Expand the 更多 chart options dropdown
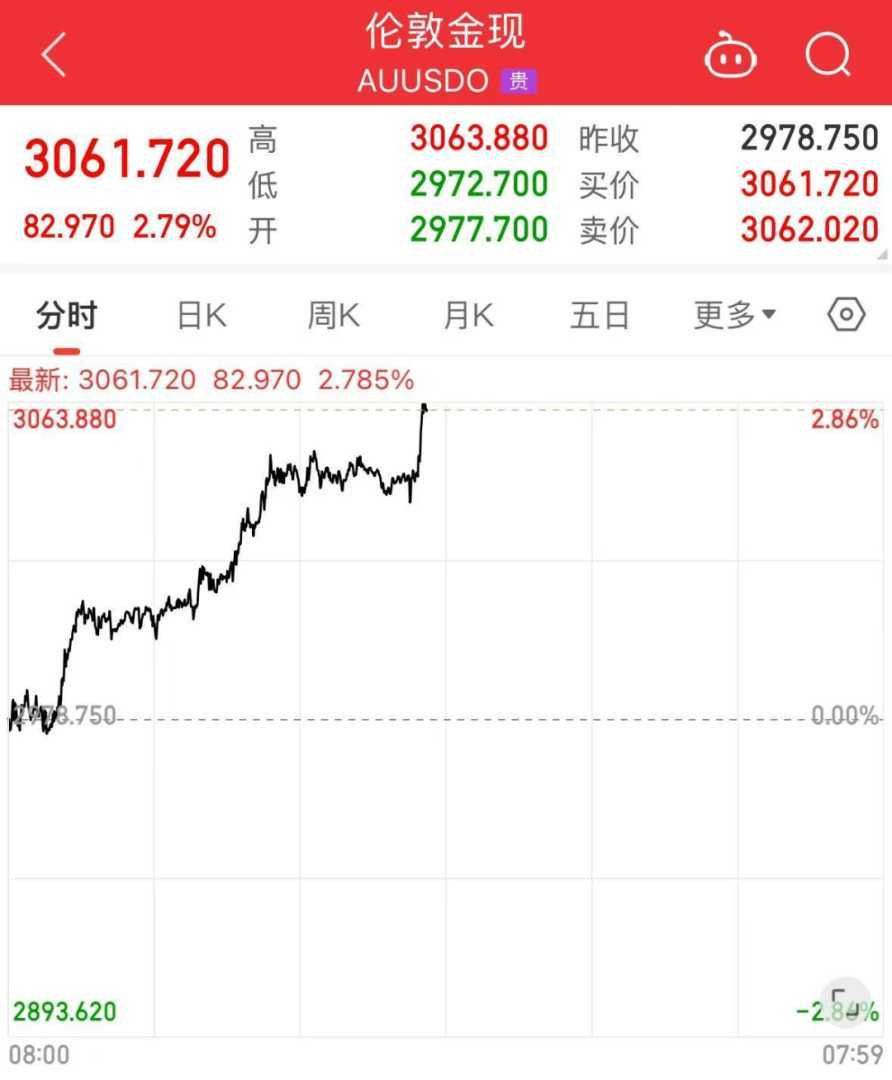Image resolution: width=892 pixels, height=1080 pixels. pos(735,316)
